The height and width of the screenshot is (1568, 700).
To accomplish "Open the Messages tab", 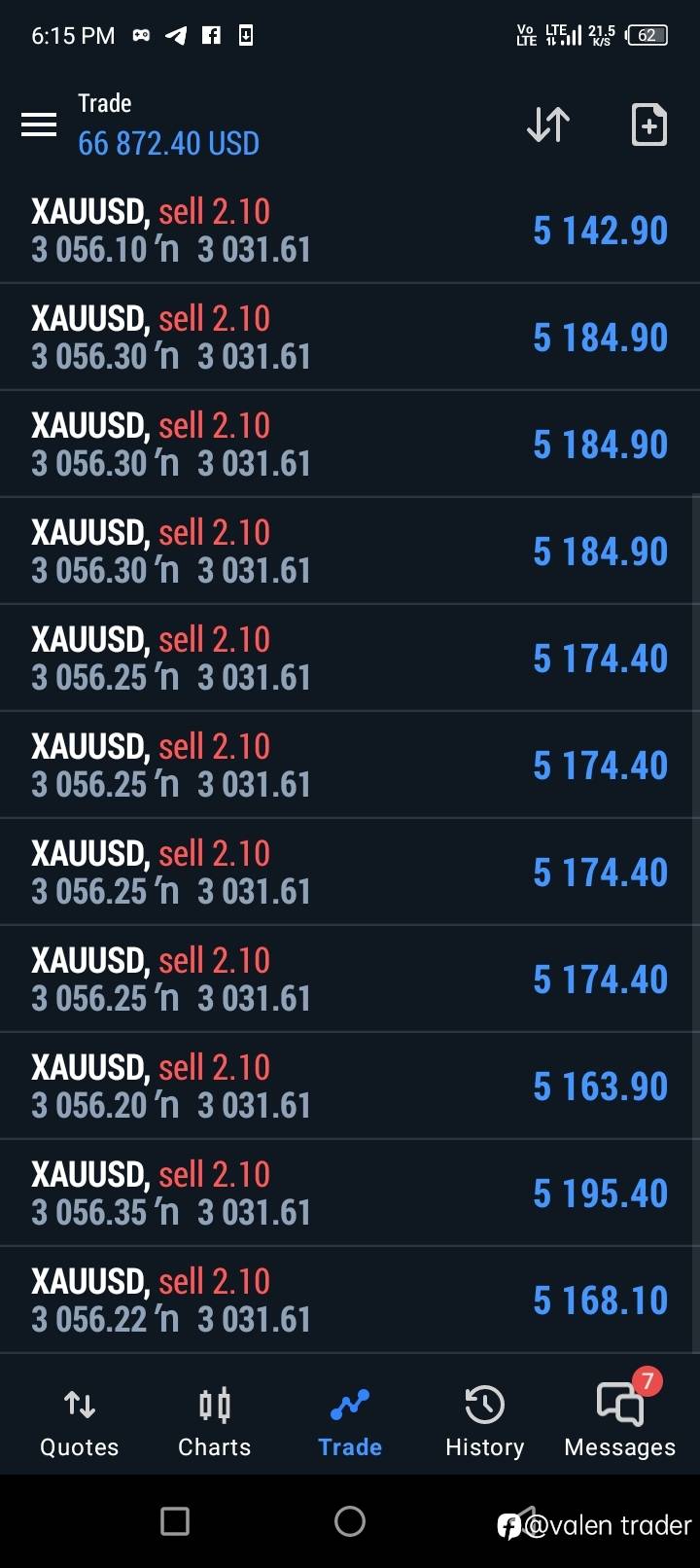I will click(x=619, y=1422).
